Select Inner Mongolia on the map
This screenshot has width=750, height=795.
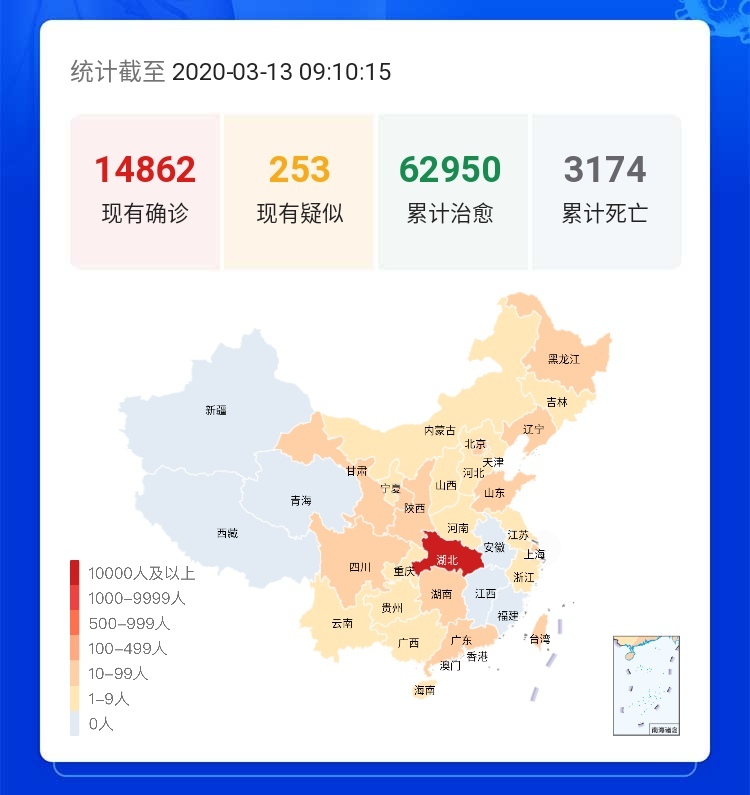(439, 430)
